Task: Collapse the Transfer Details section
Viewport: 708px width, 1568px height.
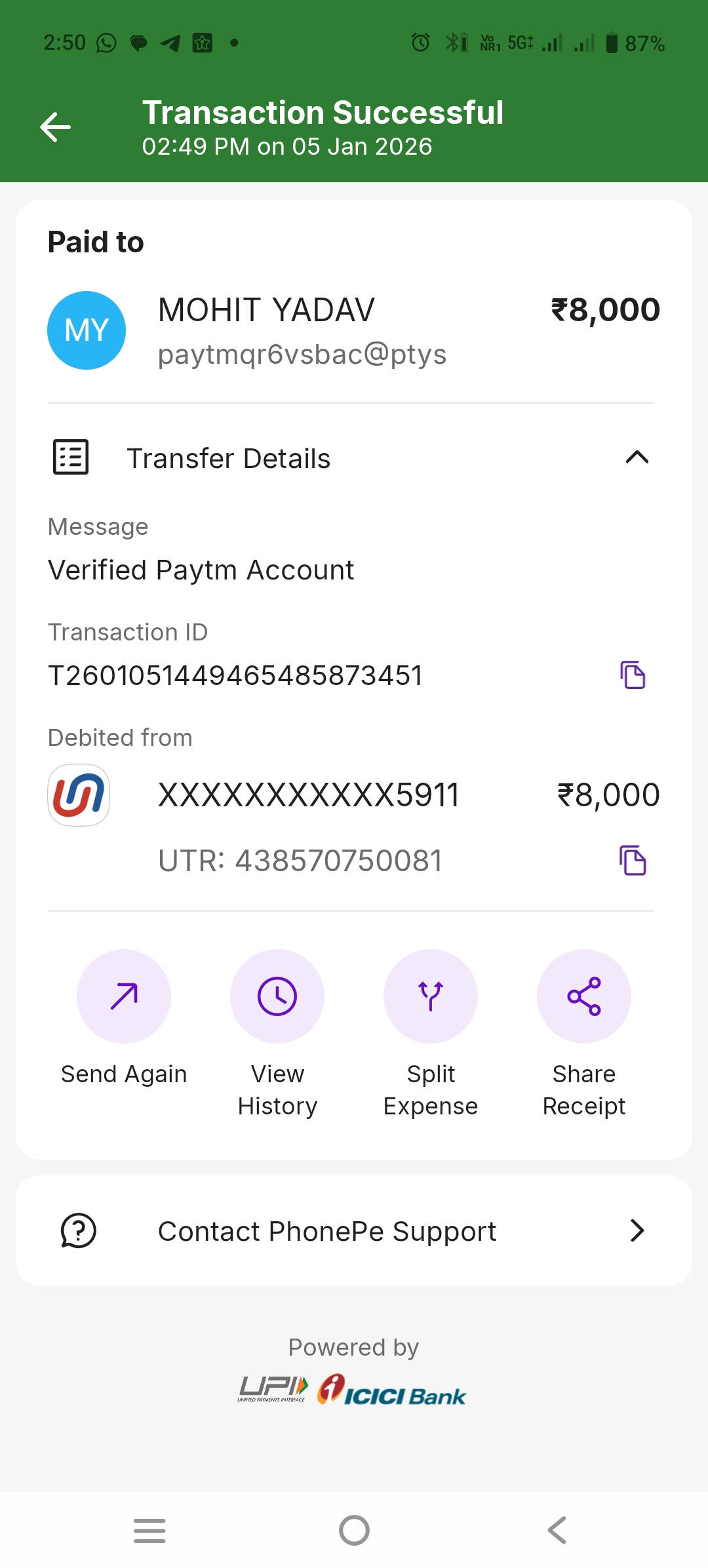Action: 637,458
